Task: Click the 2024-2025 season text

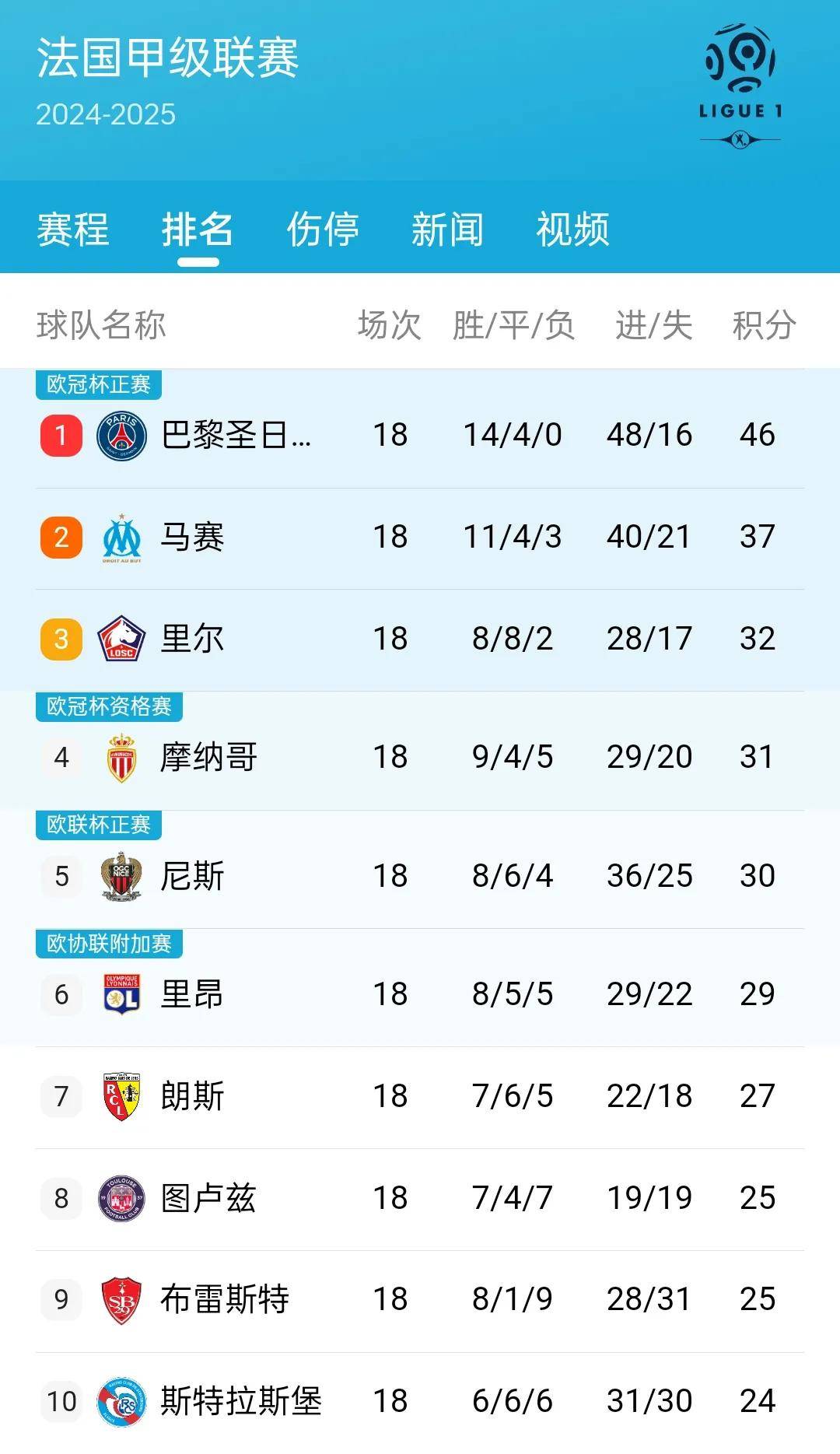Action: point(107,114)
